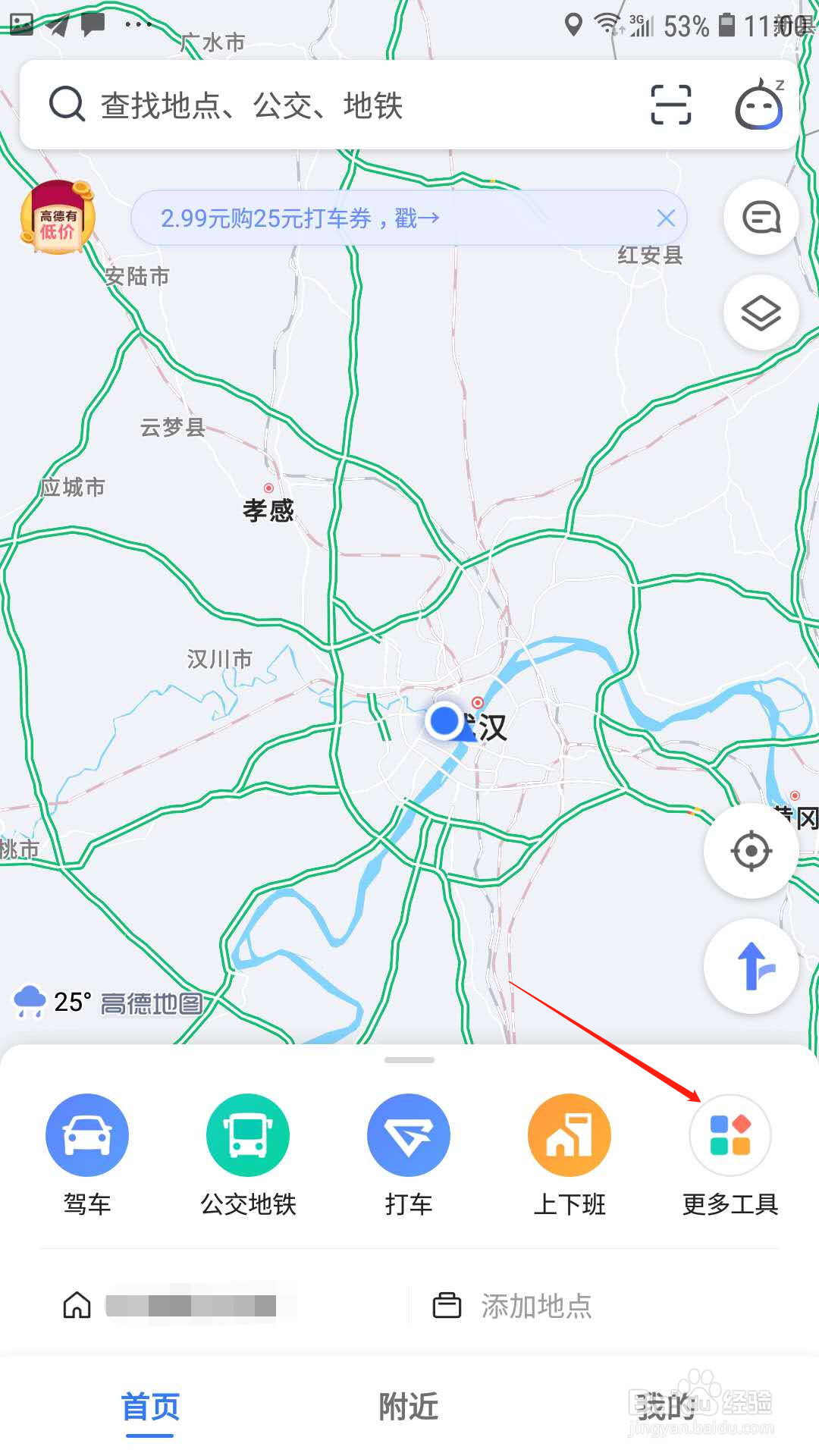This screenshot has width=819, height=1456.
Task: Select the 公交地铁 public transit icon
Action: [247, 1135]
